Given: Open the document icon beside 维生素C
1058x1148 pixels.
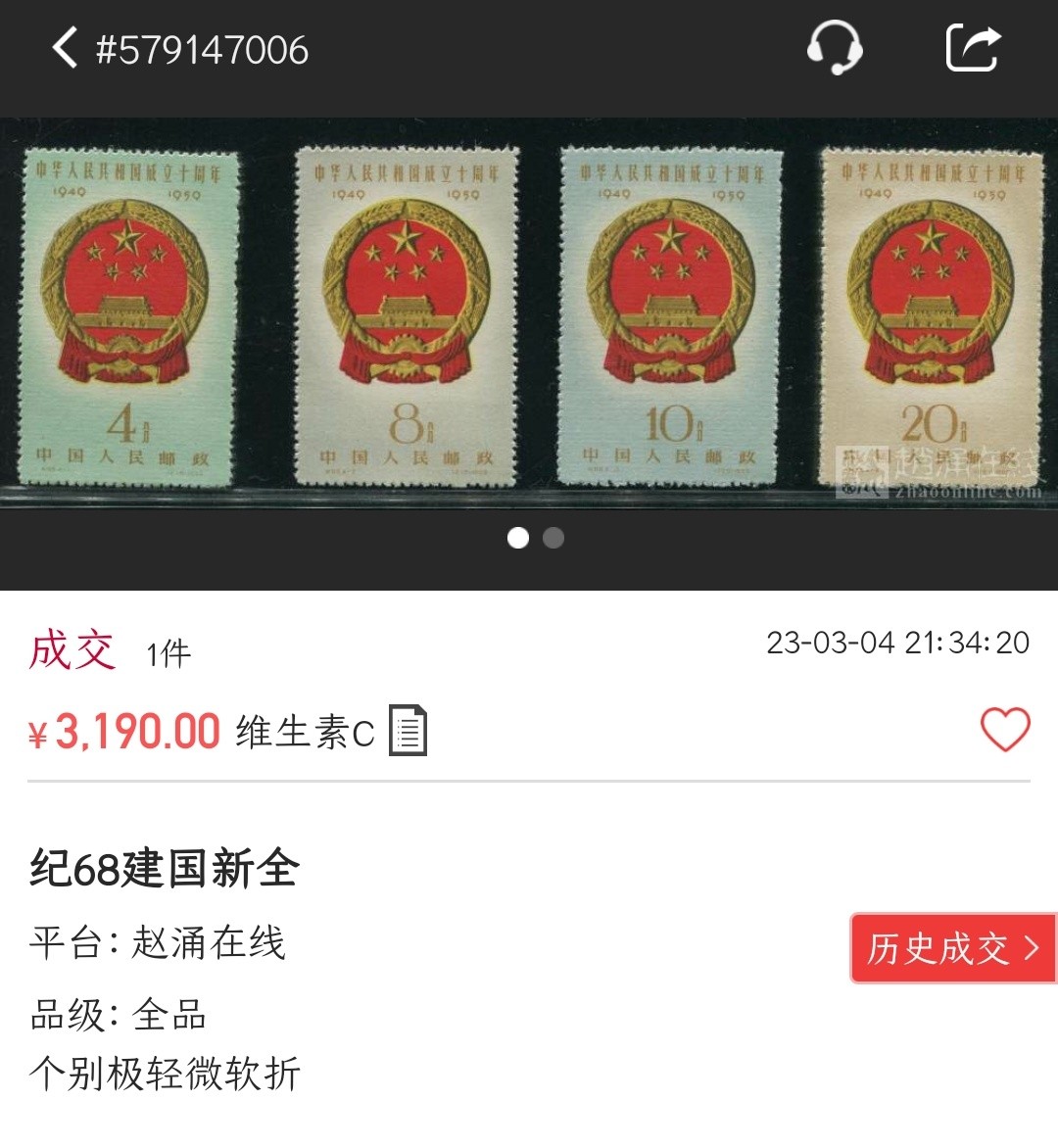Looking at the screenshot, I should click(x=408, y=731).
